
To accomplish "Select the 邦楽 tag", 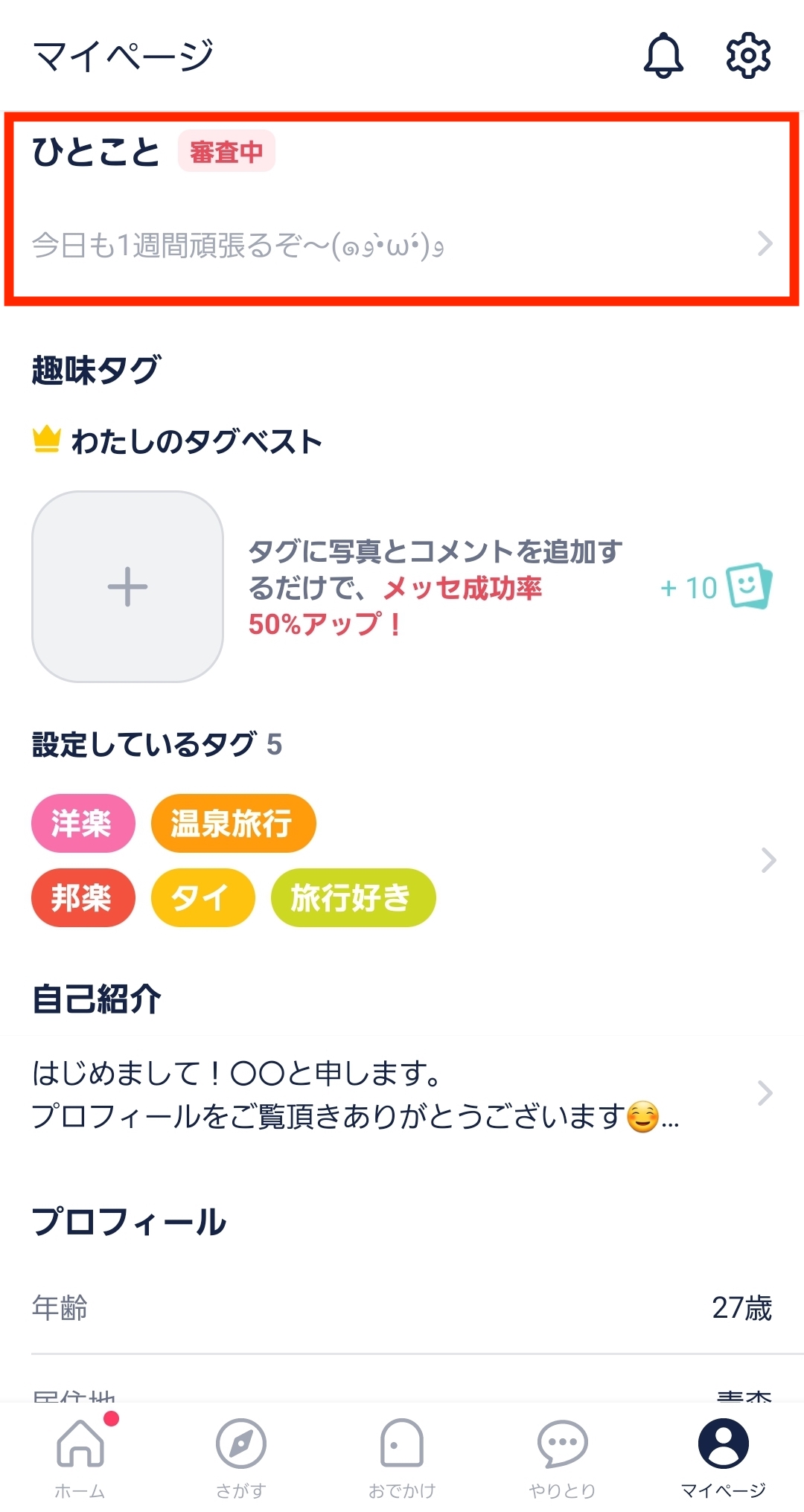I will (83, 898).
